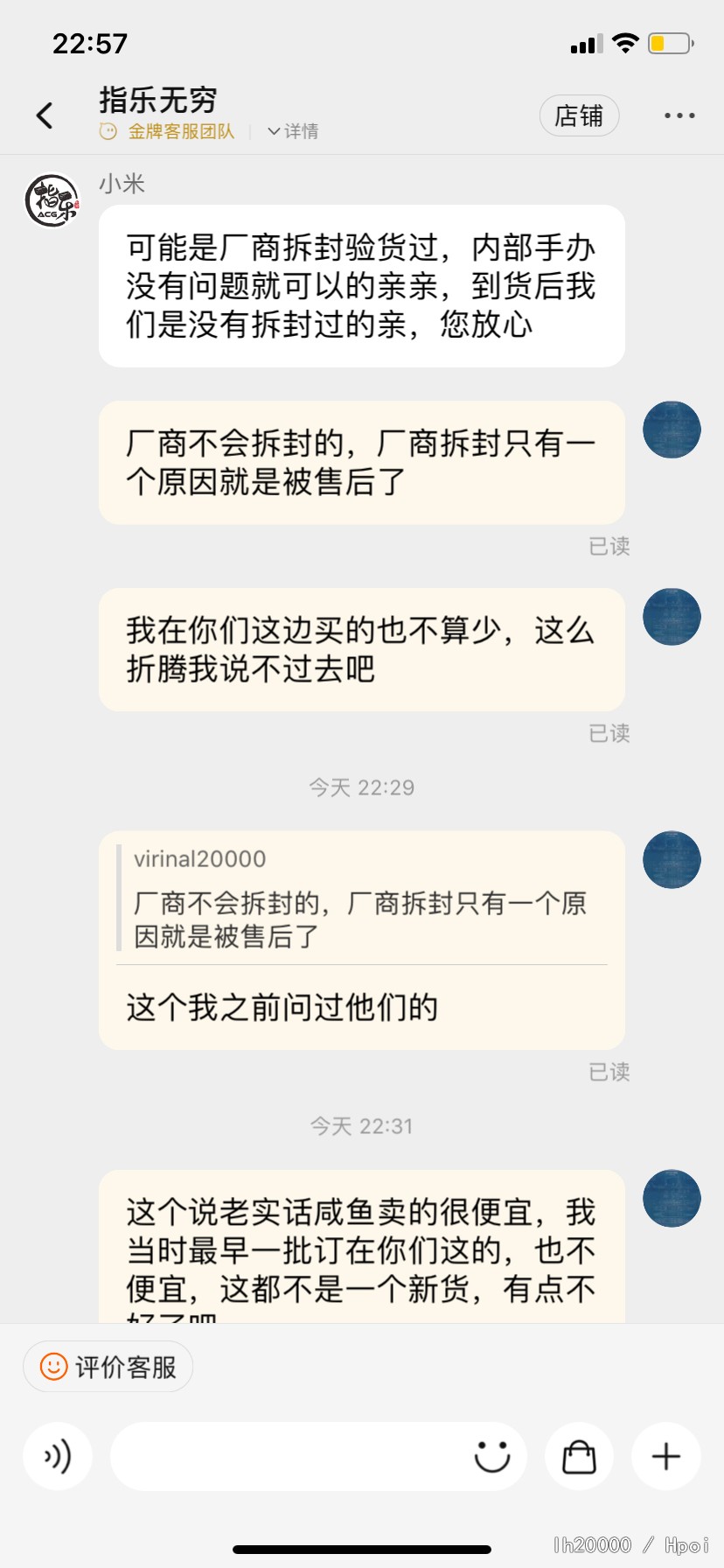The height and width of the screenshot is (1568, 724).
Task: Focus the message text field
Action: pos(289,1457)
